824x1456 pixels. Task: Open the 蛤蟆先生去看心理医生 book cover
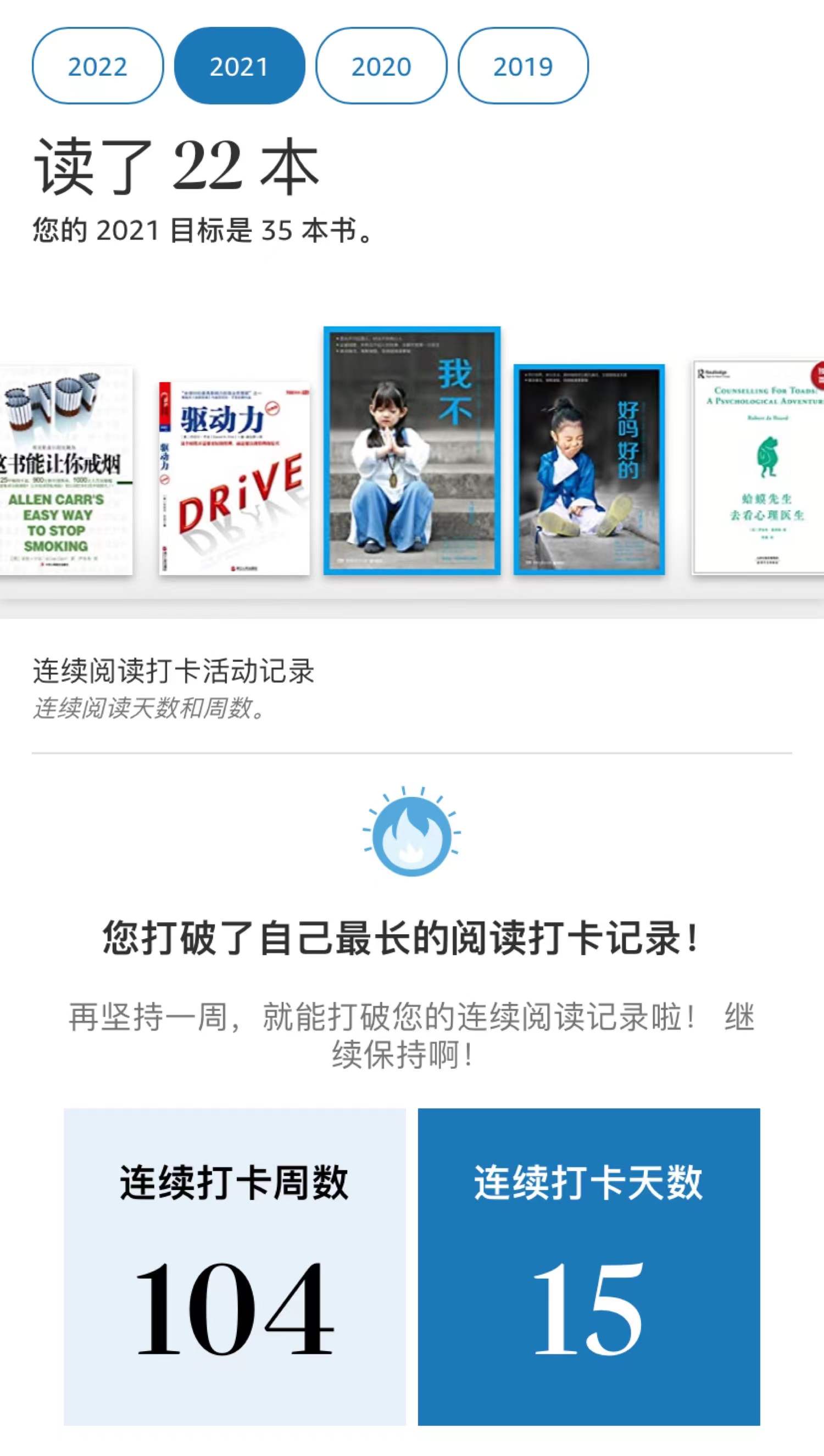click(x=758, y=467)
